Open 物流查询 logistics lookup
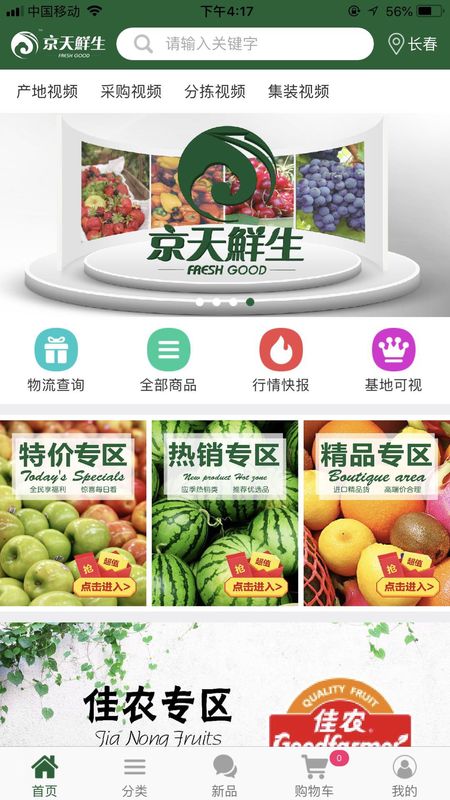The height and width of the screenshot is (800, 450). [56, 360]
